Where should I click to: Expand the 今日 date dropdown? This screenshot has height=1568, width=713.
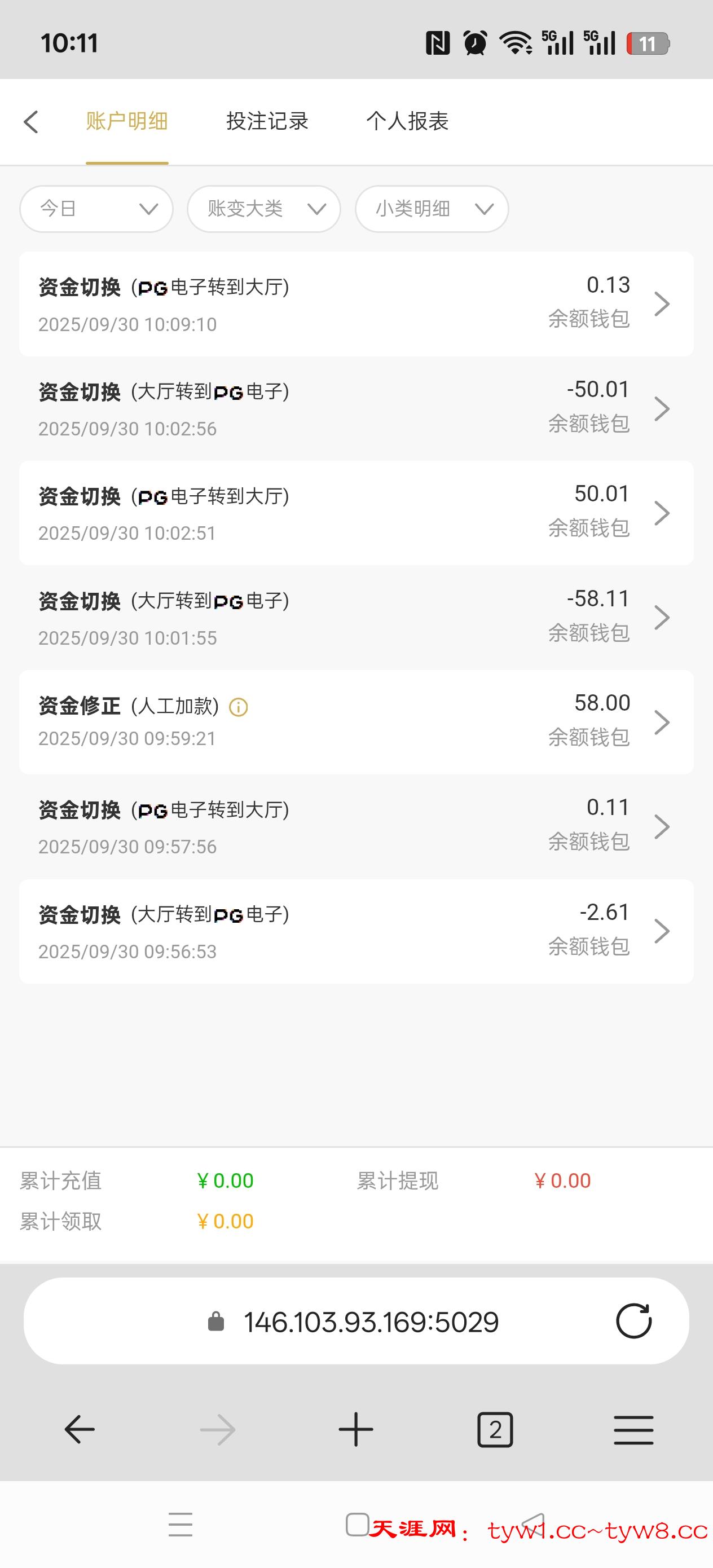tap(96, 209)
